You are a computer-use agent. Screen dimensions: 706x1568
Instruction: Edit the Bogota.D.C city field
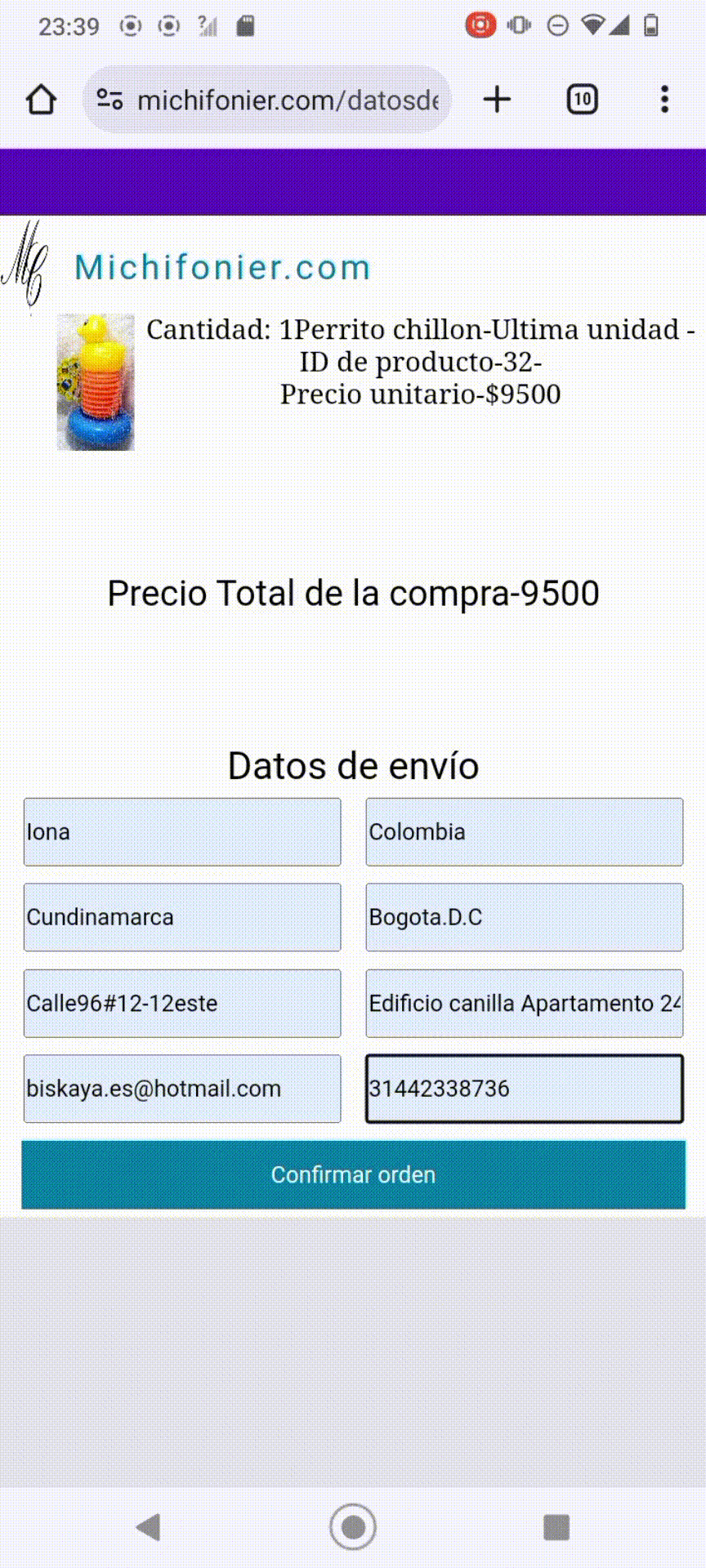click(x=524, y=917)
